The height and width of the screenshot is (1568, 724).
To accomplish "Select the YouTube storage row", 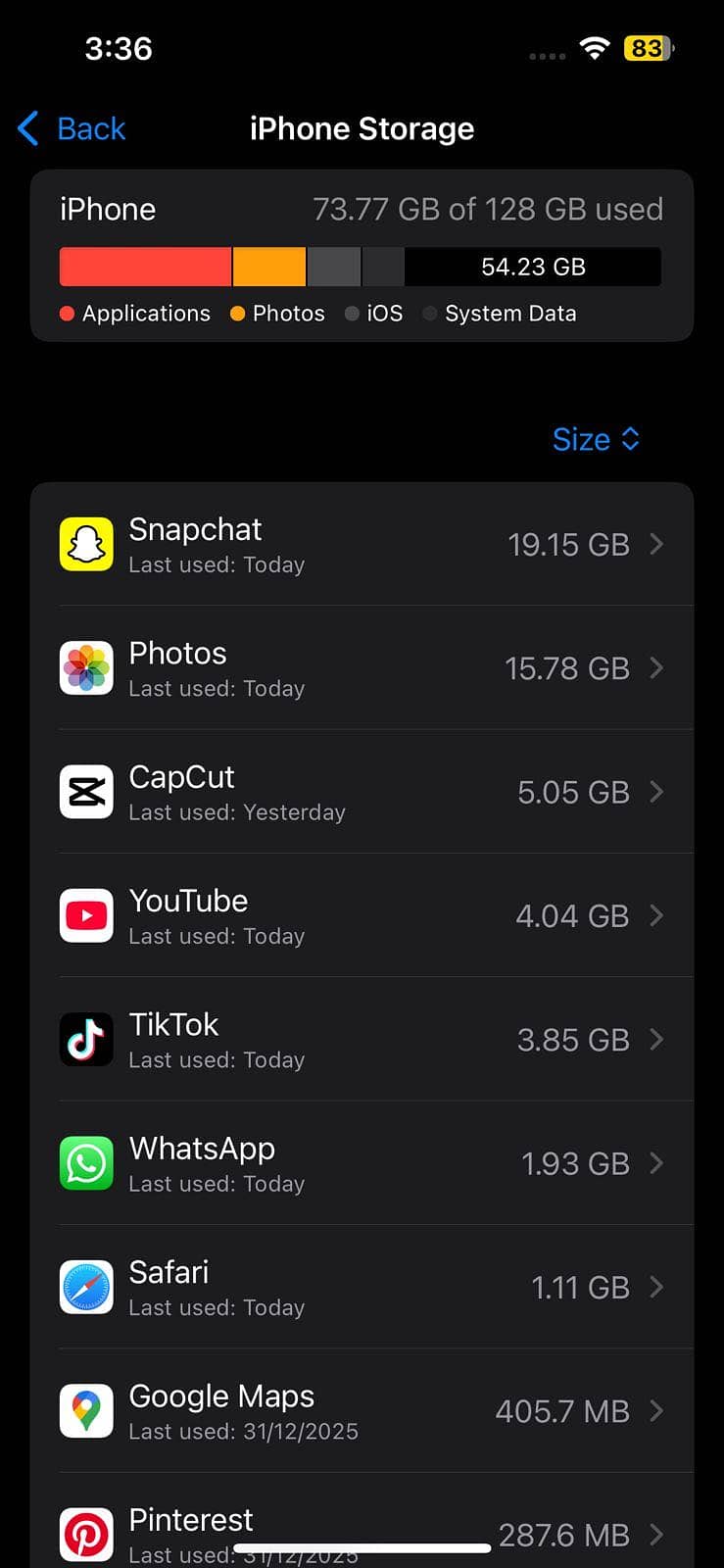I will tap(362, 915).
